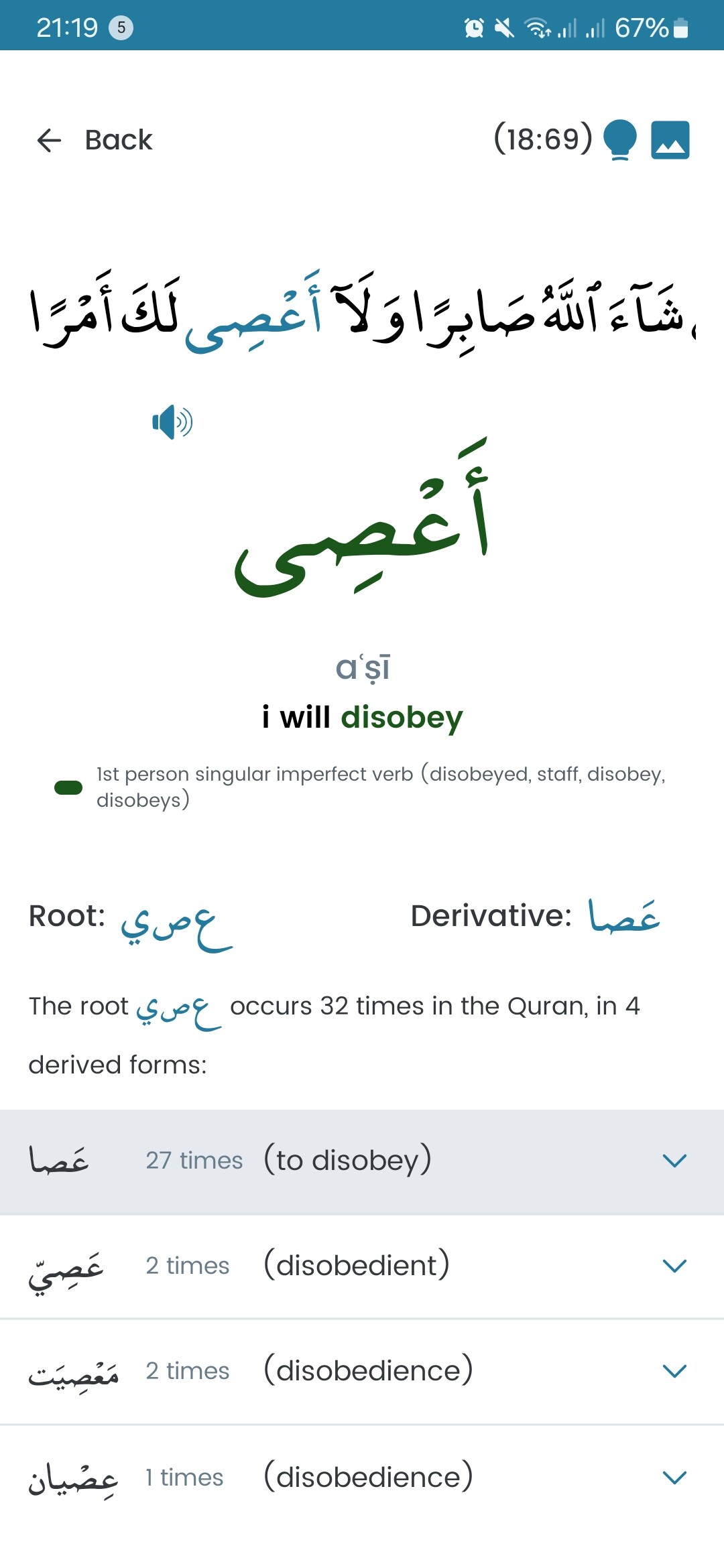Open the image icon beside verse 18:69

pos(670,140)
